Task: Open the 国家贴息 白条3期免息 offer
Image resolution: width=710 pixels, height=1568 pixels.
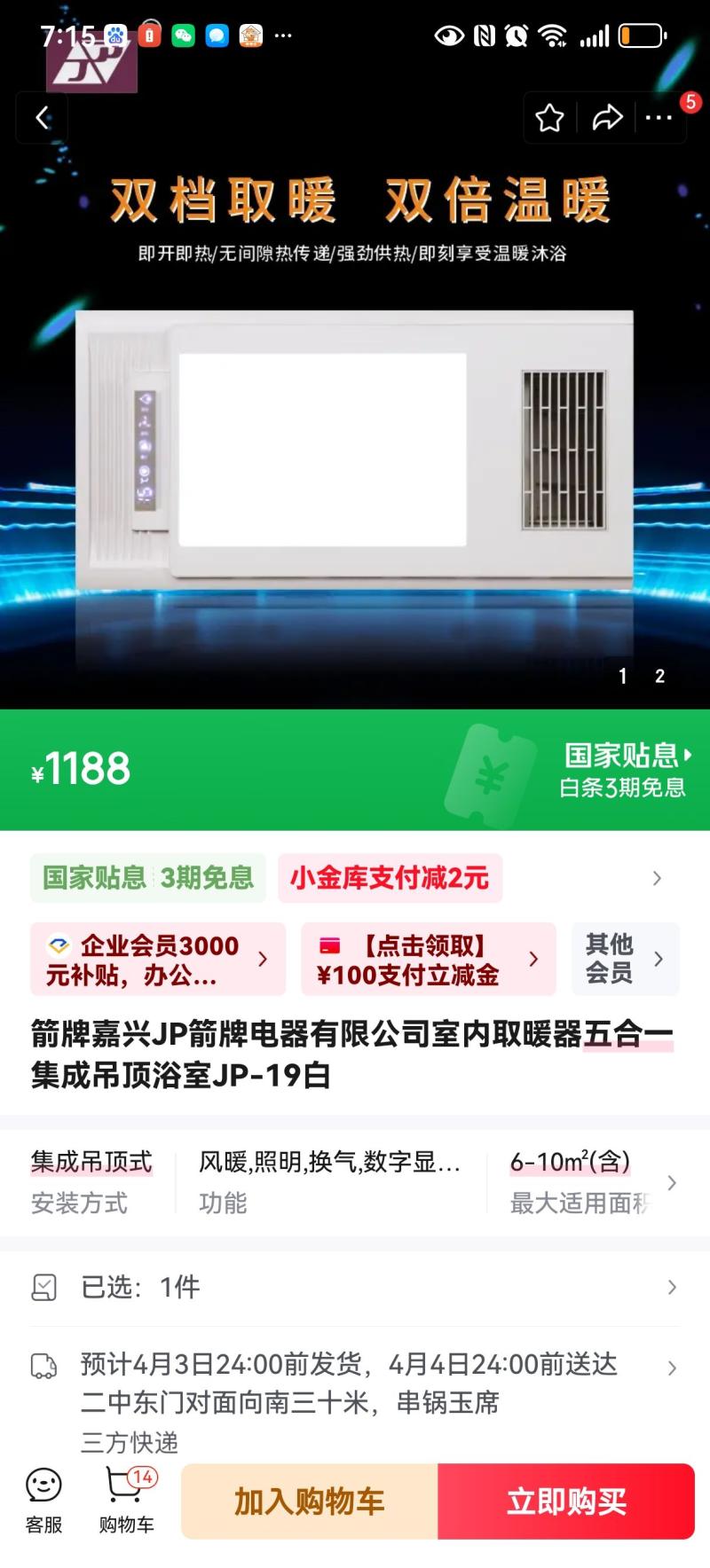Action: [624, 770]
